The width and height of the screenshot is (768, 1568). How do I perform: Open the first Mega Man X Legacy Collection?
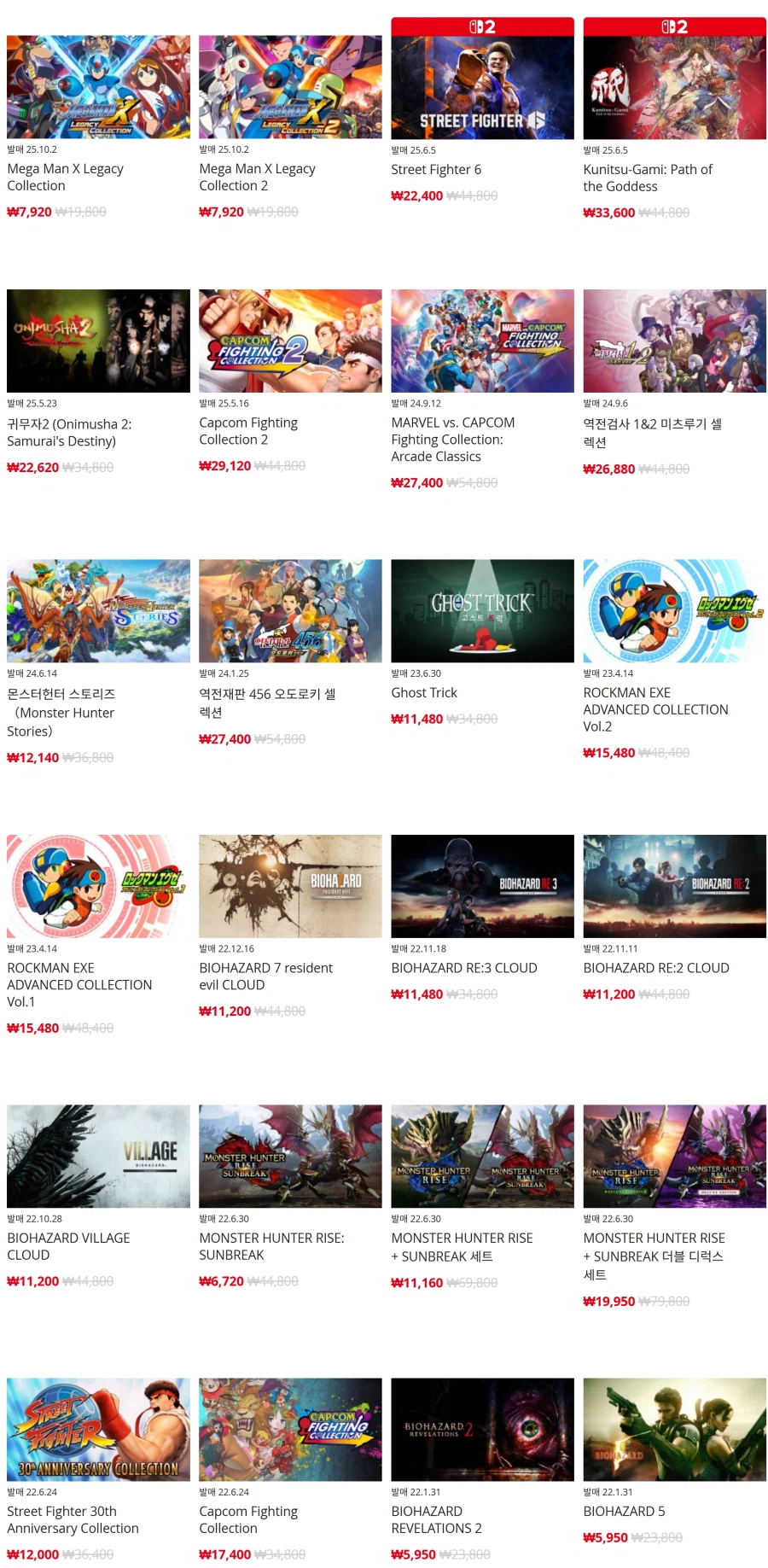[x=98, y=87]
